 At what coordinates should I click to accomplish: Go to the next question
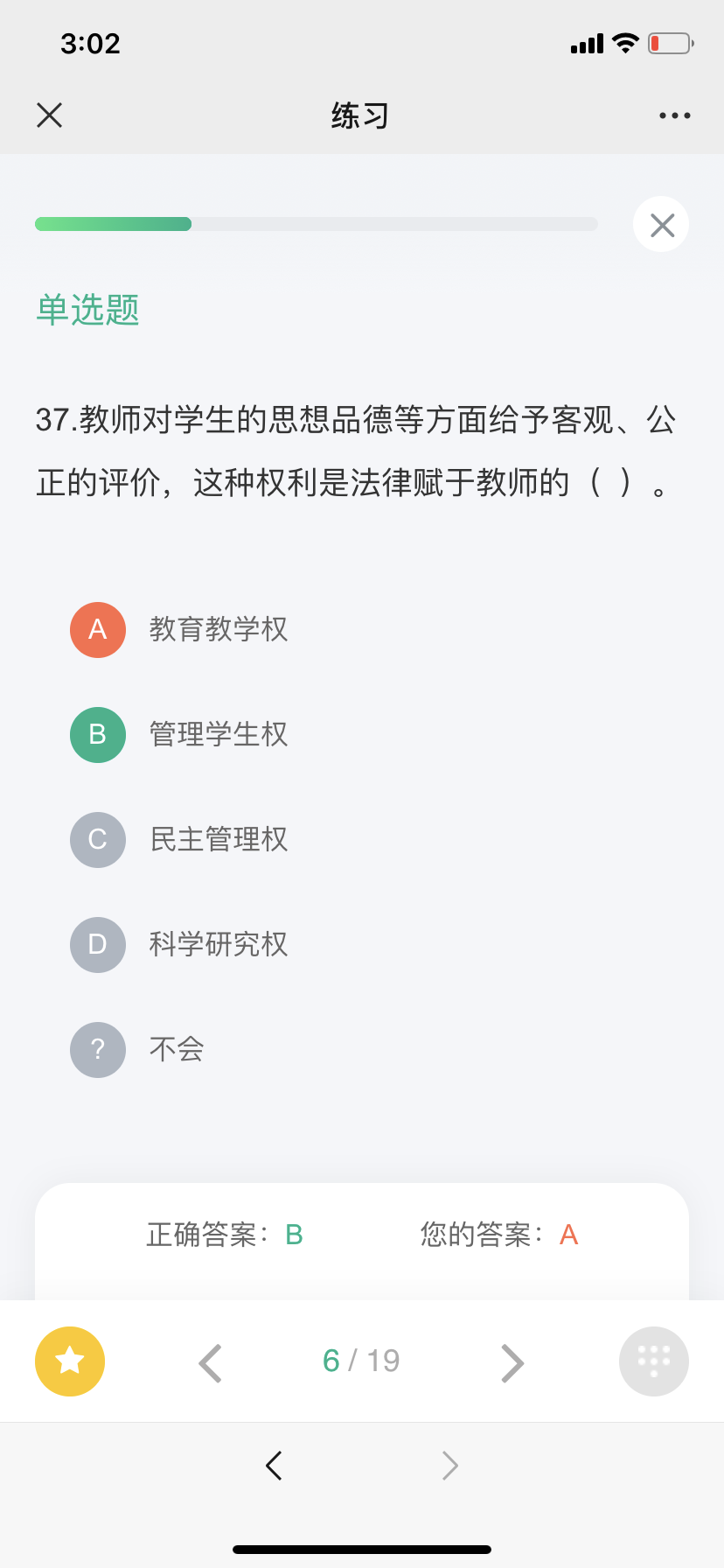(512, 1362)
